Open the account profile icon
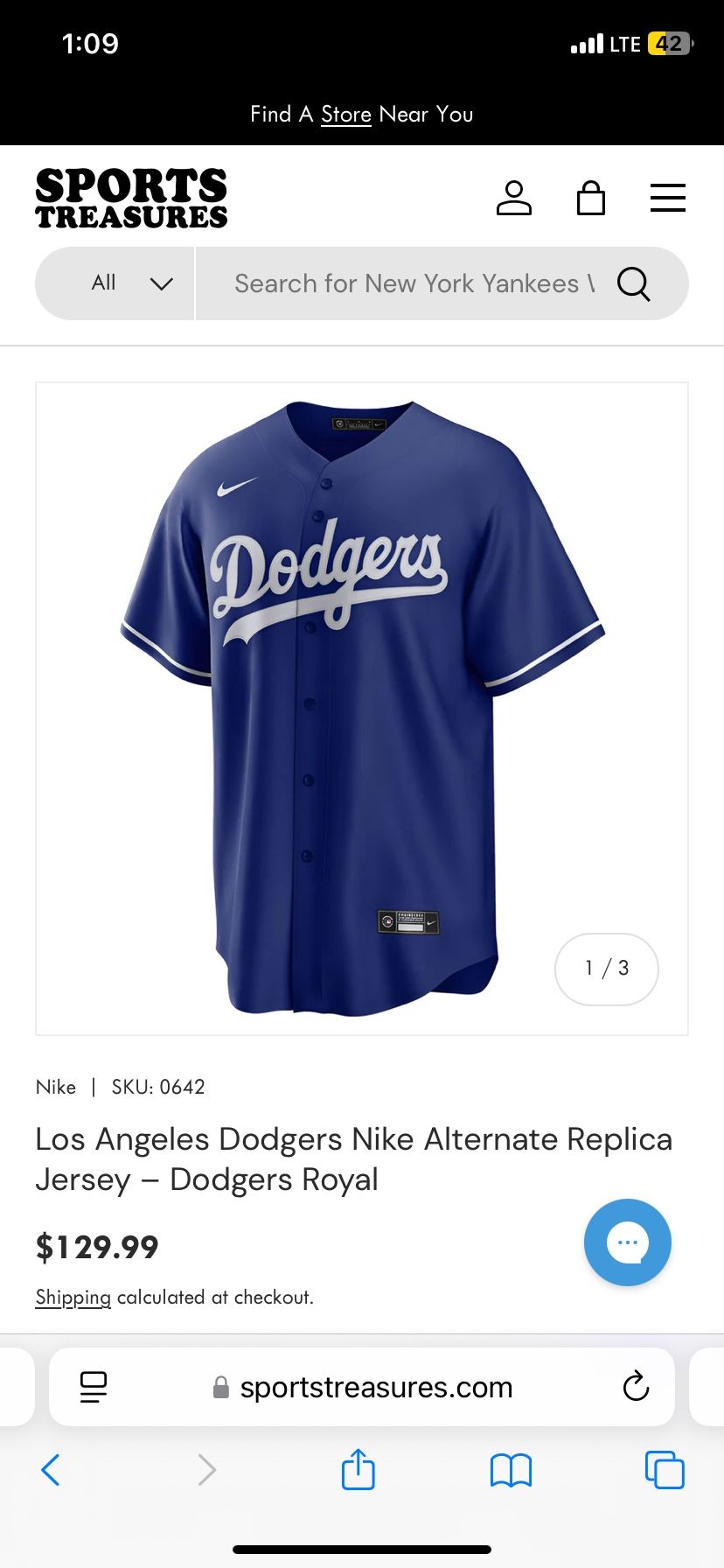 click(514, 198)
